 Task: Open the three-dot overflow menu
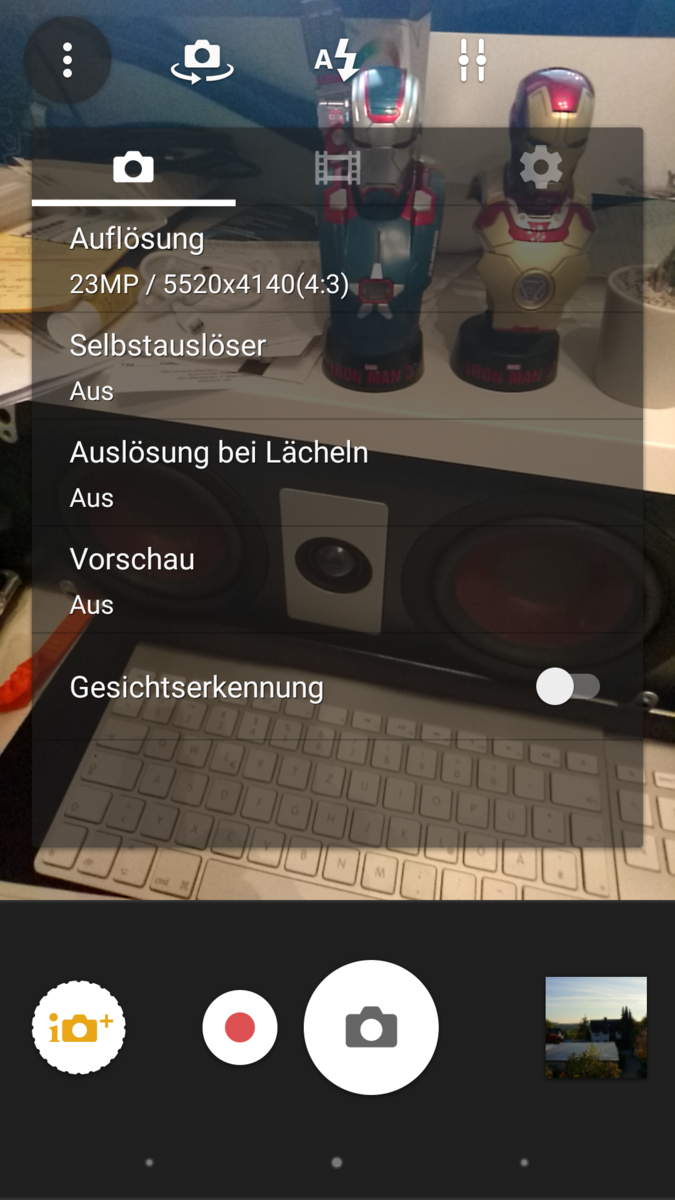67,60
